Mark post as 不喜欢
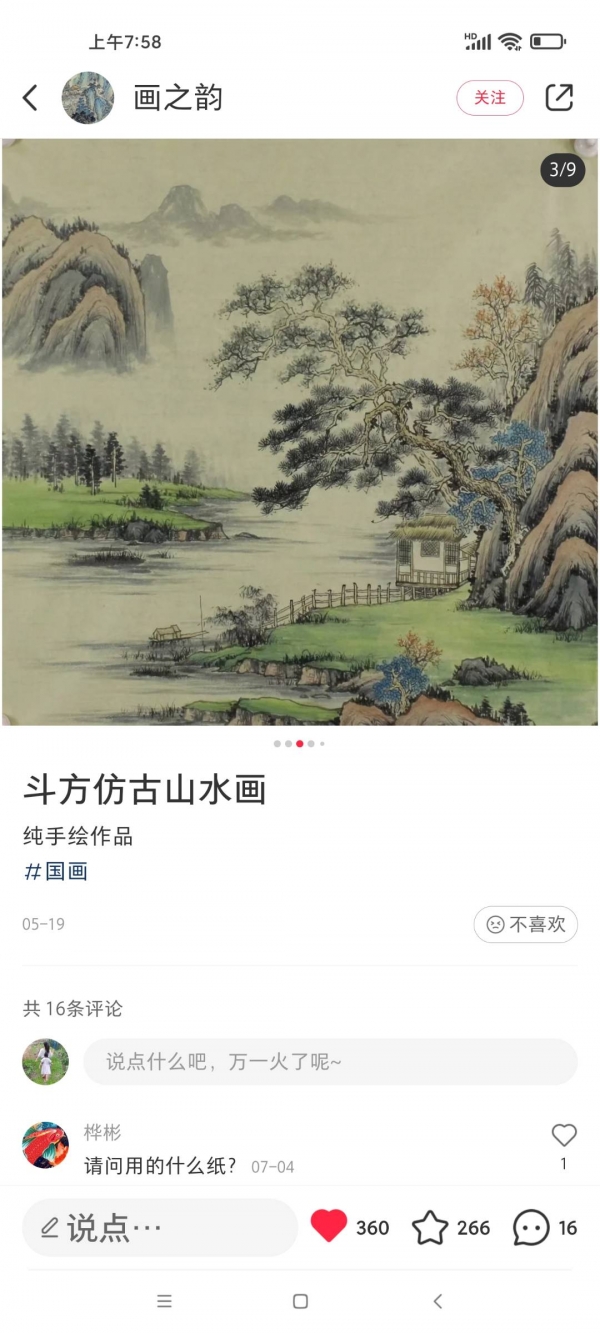 pos(526,925)
